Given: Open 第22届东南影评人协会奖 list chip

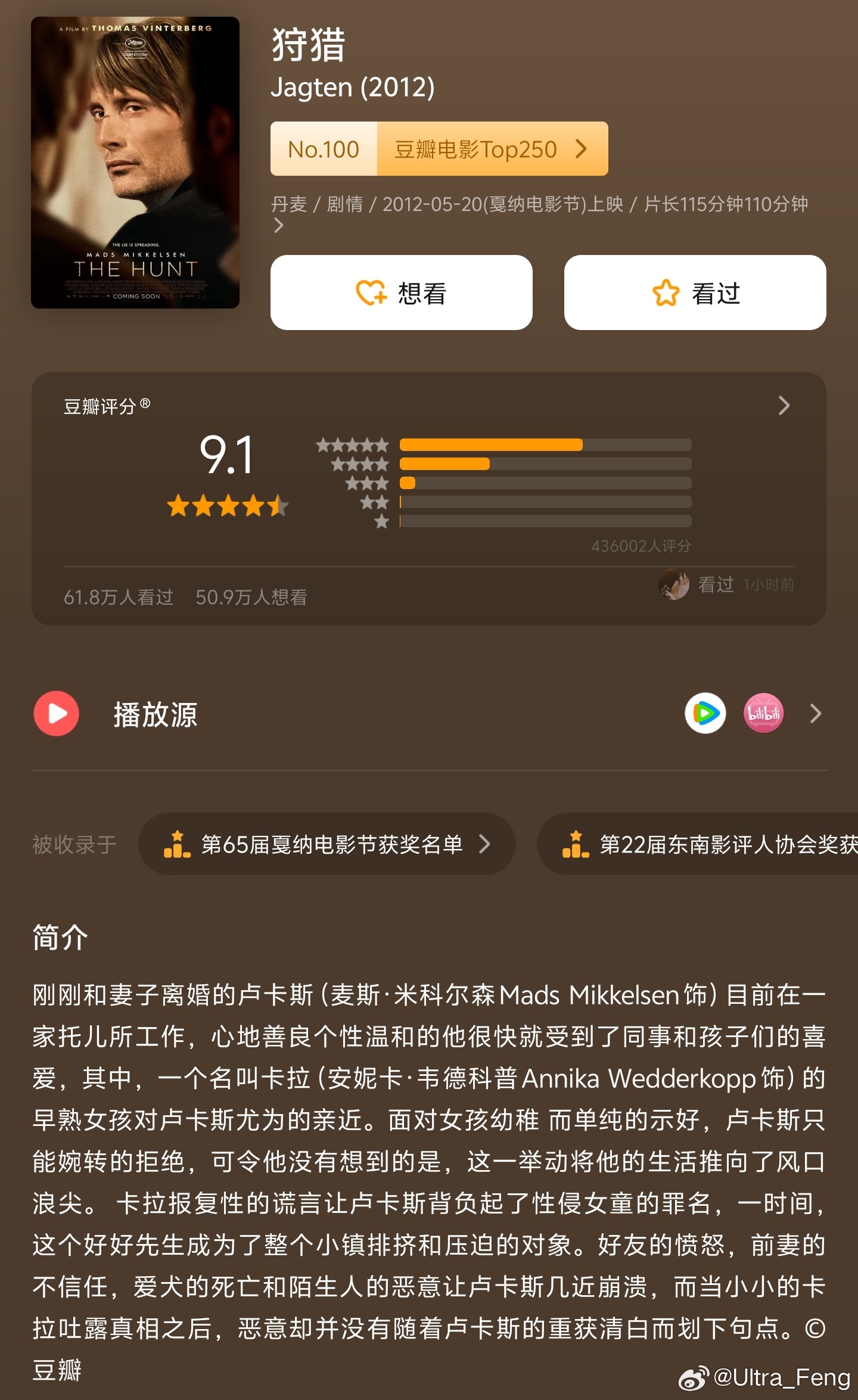Looking at the screenshot, I should (698, 844).
